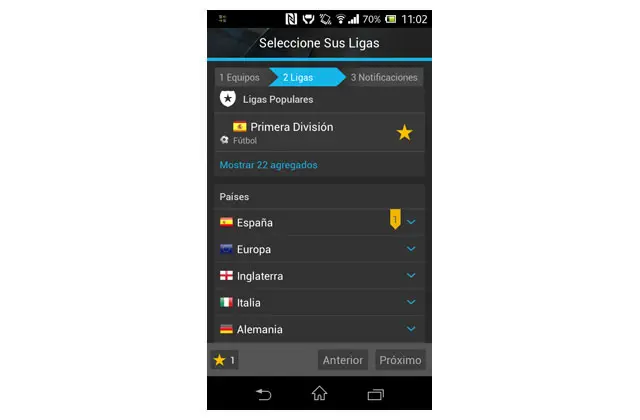Expand the Europa leagues list
640x420 pixels.
point(411,249)
